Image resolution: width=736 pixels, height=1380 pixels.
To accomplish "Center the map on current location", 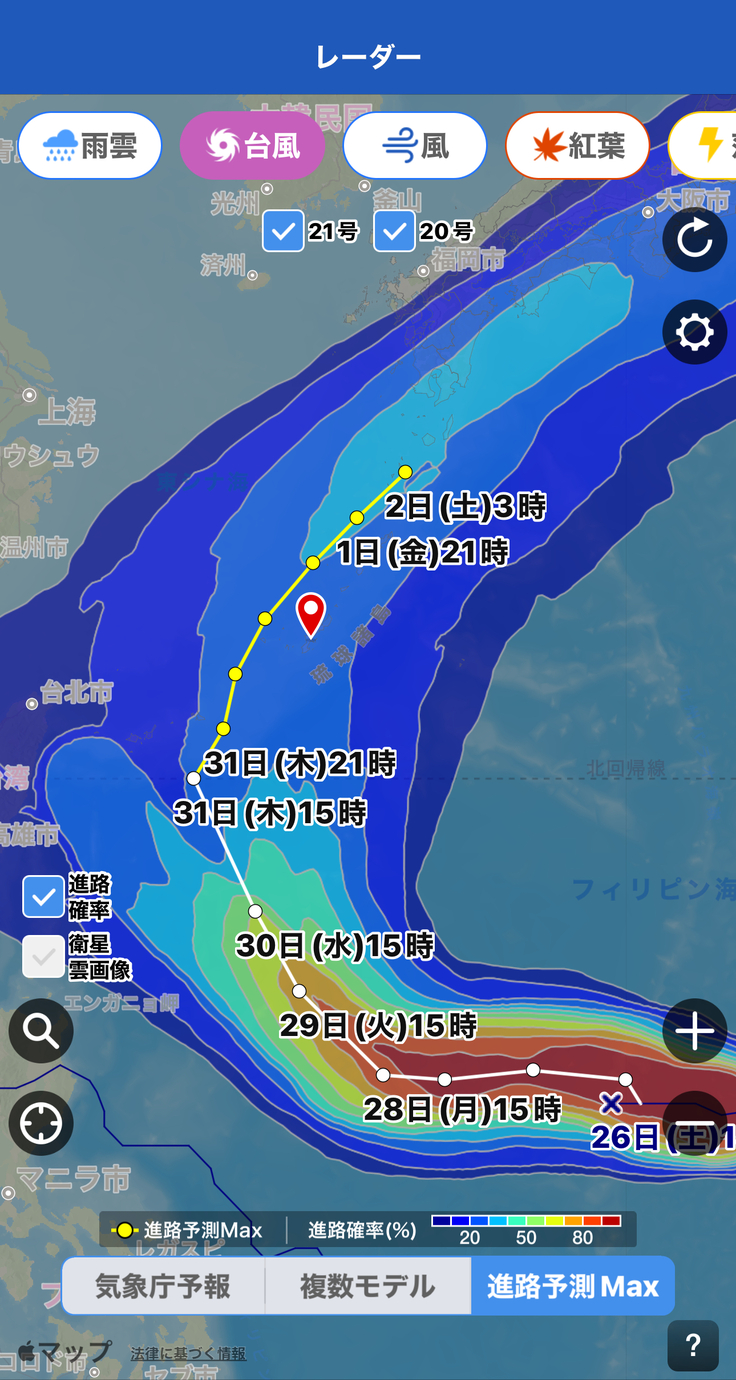I will coord(41,1124).
